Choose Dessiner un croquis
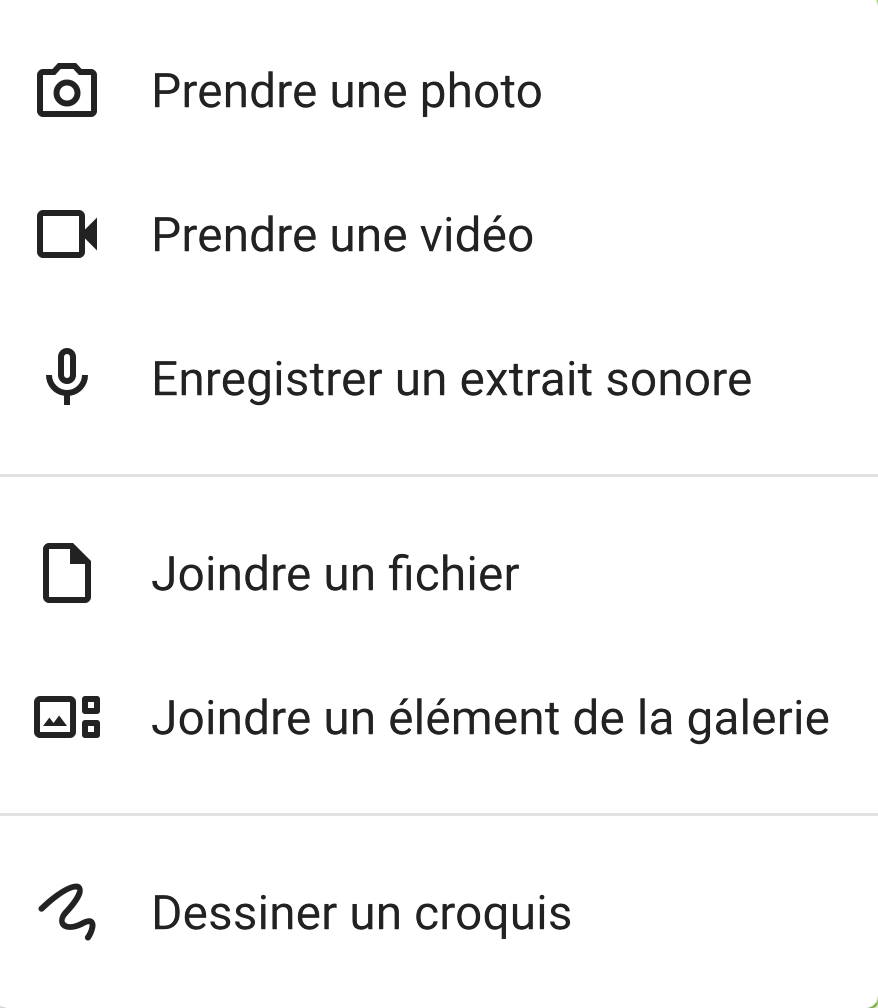This screenshot has width=878, height=1008. click(361, 913)
